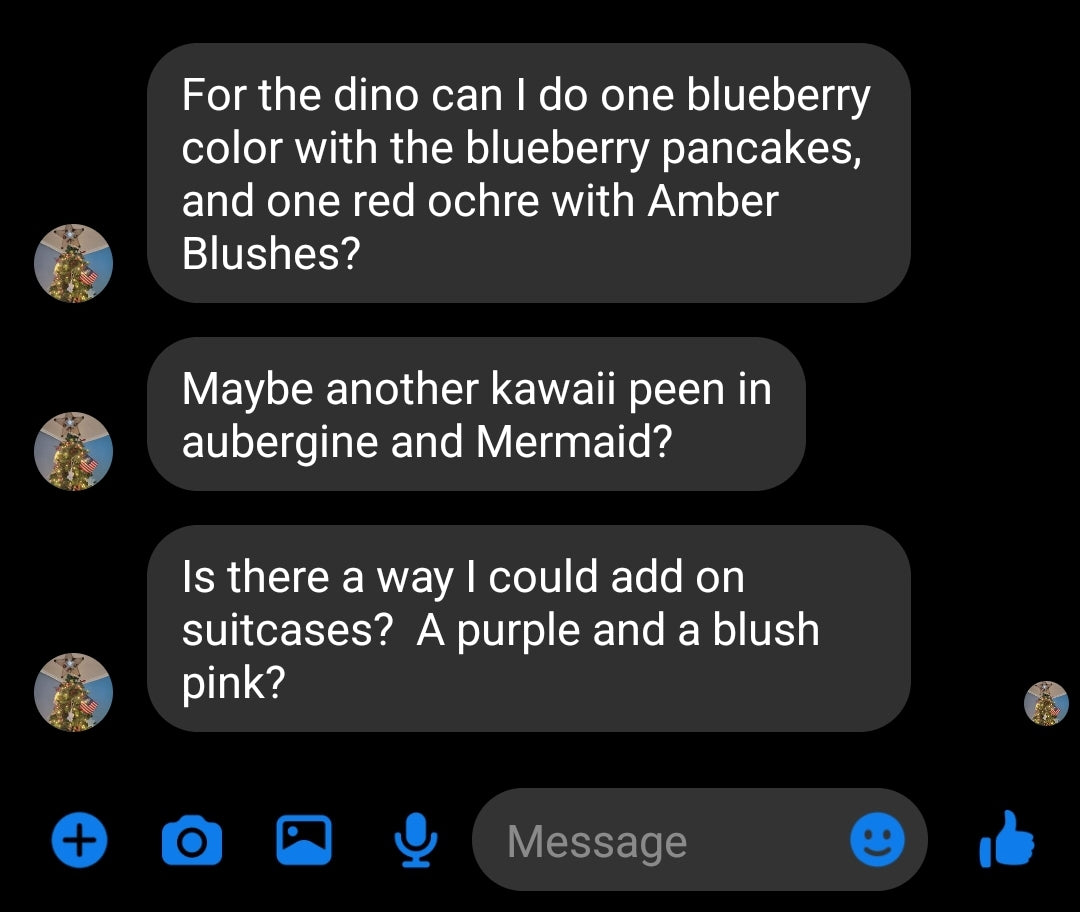Tap the Message text field
1080x912 pixels.
click(660, 840)
